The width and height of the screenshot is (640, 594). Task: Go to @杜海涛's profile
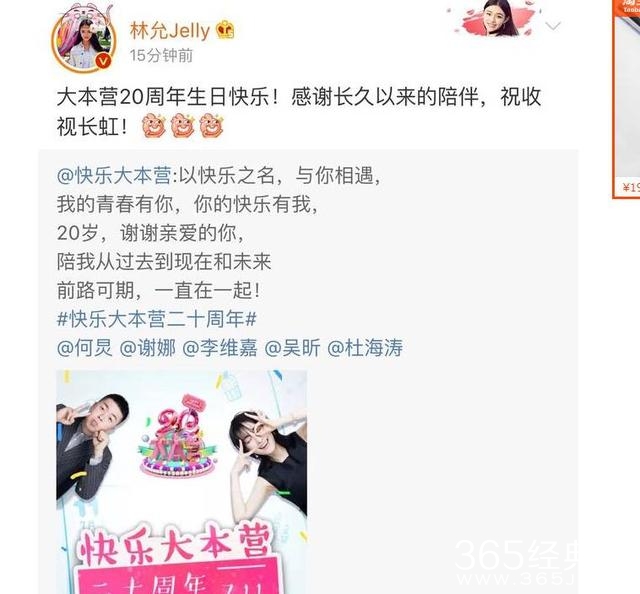[x=364, y=348]
